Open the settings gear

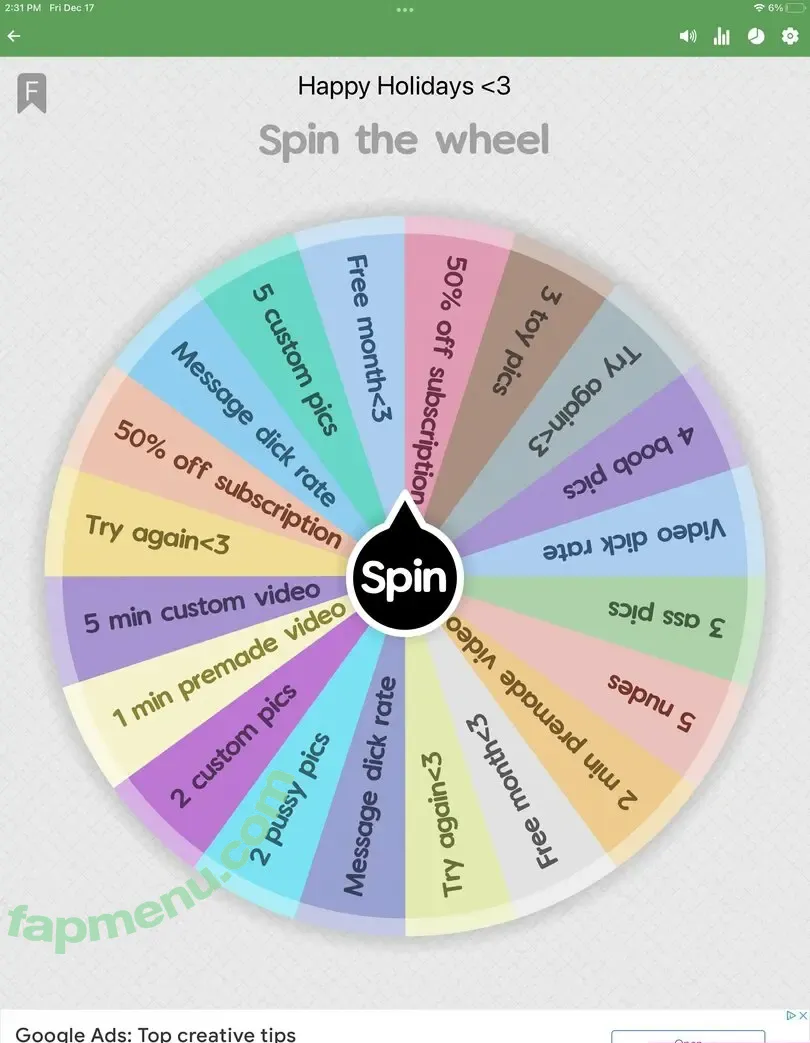[790, 36]
